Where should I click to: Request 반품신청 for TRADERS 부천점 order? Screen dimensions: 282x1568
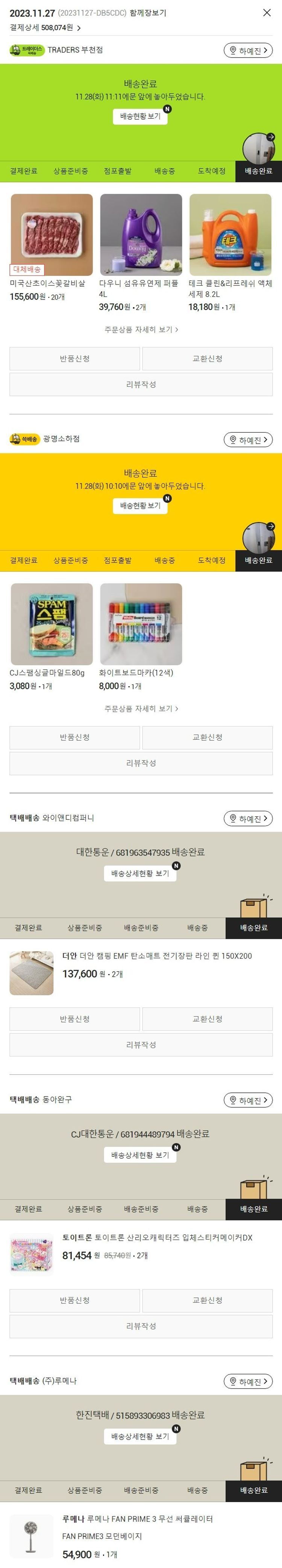(x=75, y=359)
